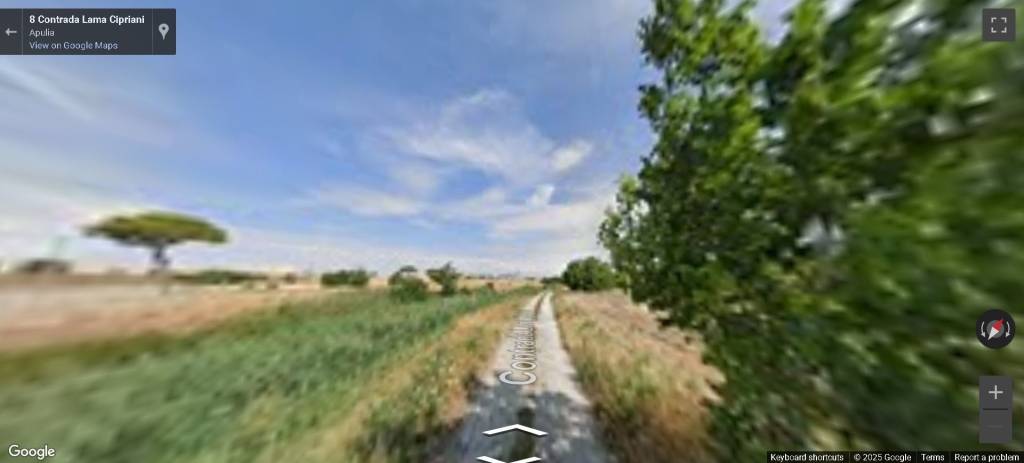Open View on Google Maps link
Screen dimensions: 1024x463
coord(73,46)
